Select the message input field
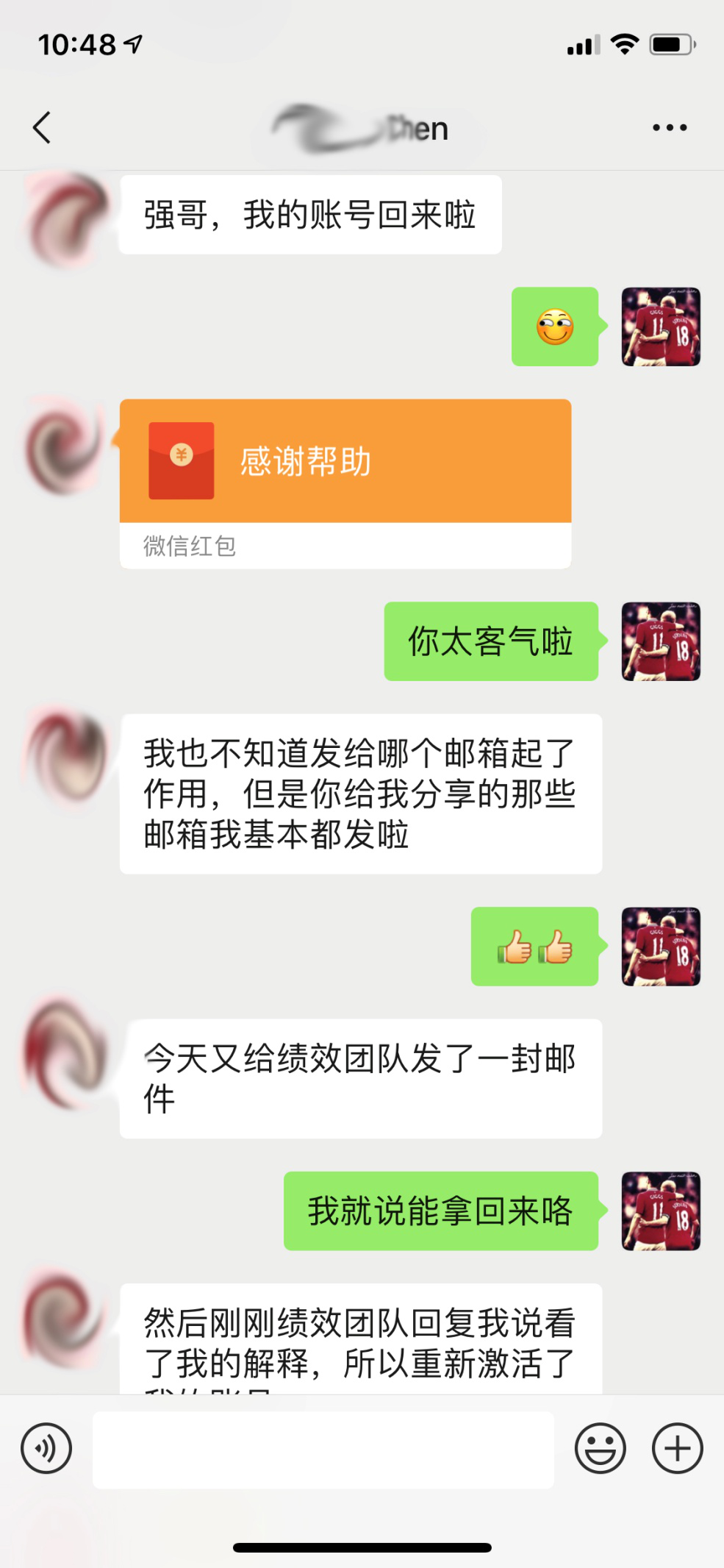Image resolution: width=724 pixels, height=1568 pixels. (322, 1447)
